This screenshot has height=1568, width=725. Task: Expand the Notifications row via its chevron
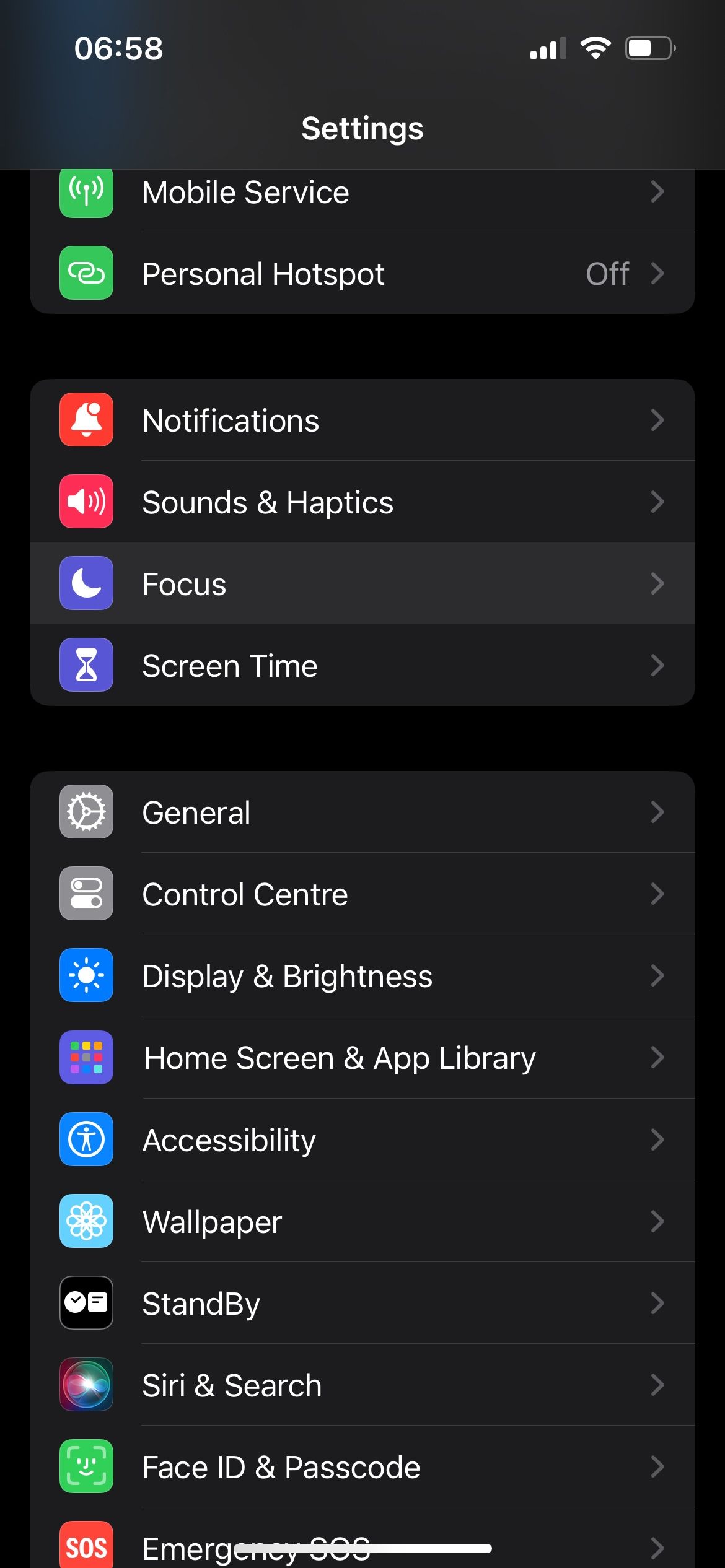[x=657, y=420]
